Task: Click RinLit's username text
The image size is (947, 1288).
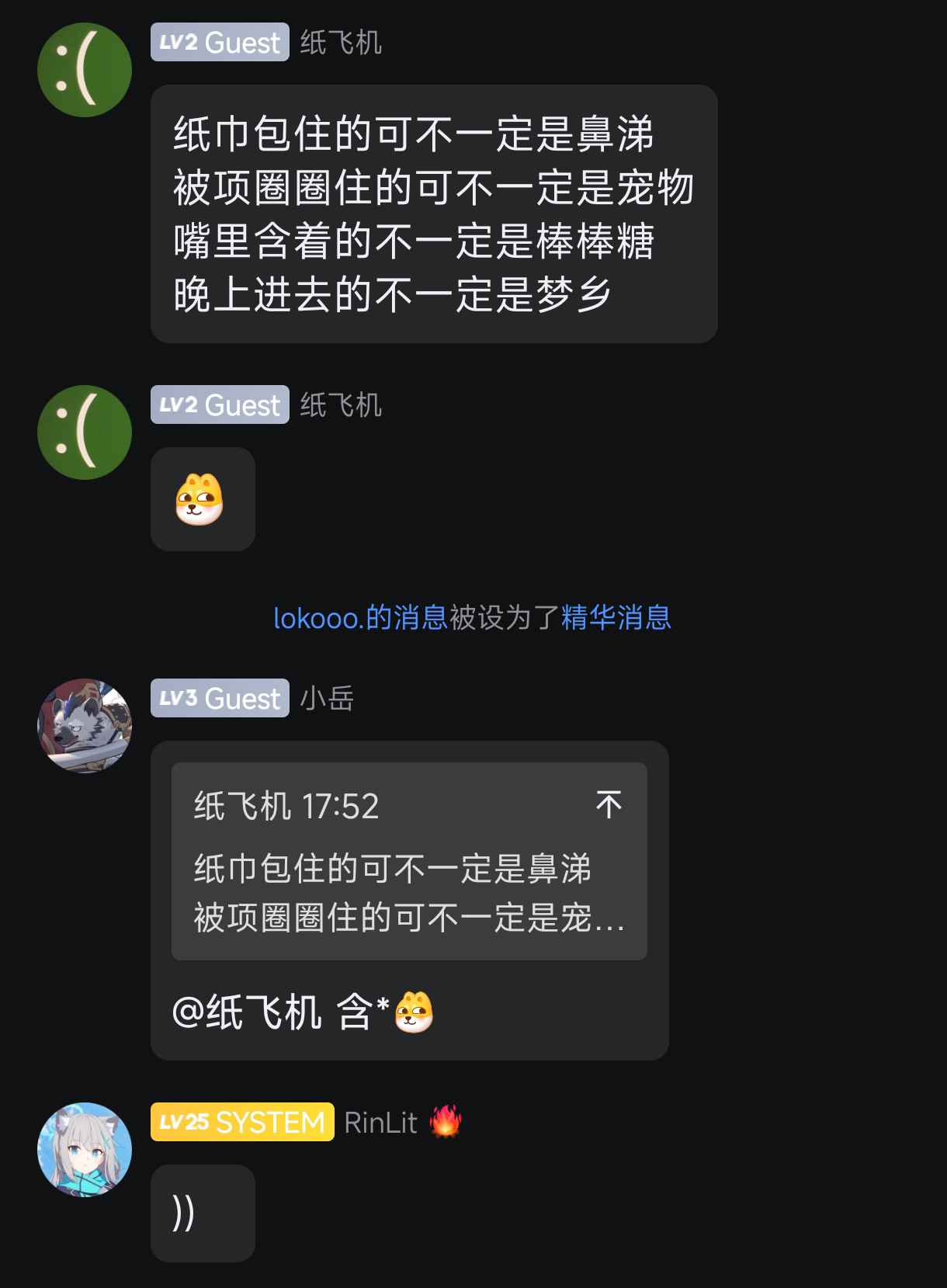Action: (380, 1122)
